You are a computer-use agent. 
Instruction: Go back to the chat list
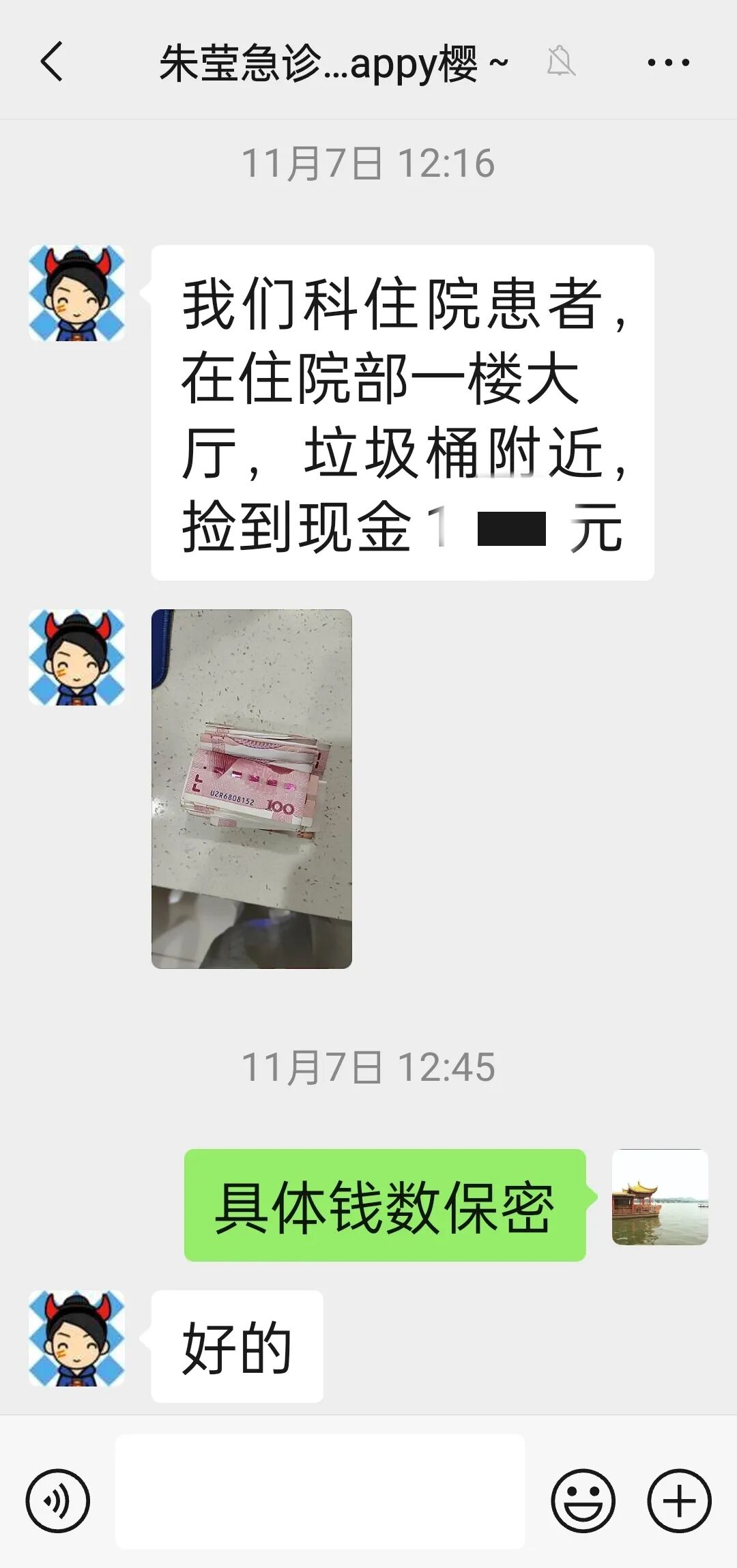[52, 62]
